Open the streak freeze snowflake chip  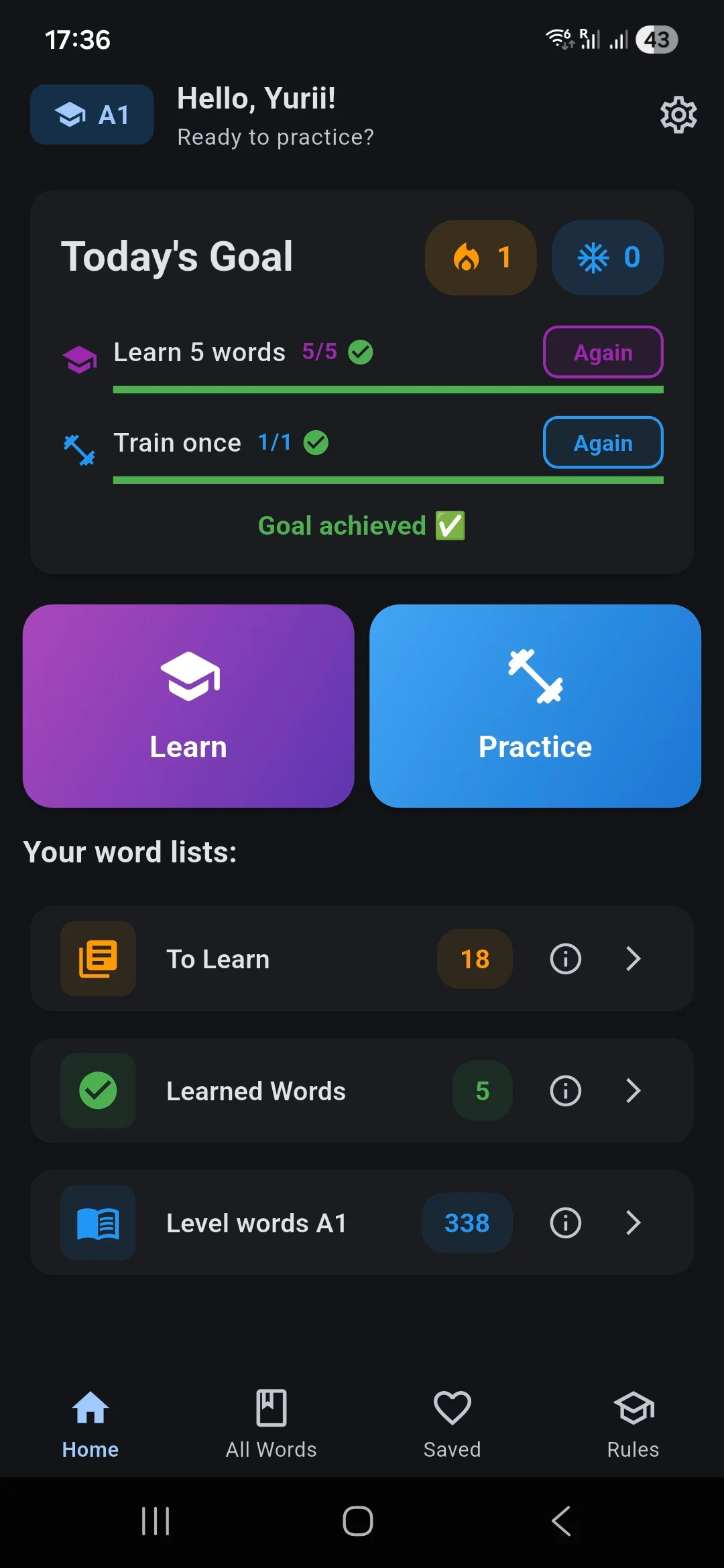[607, 257]
